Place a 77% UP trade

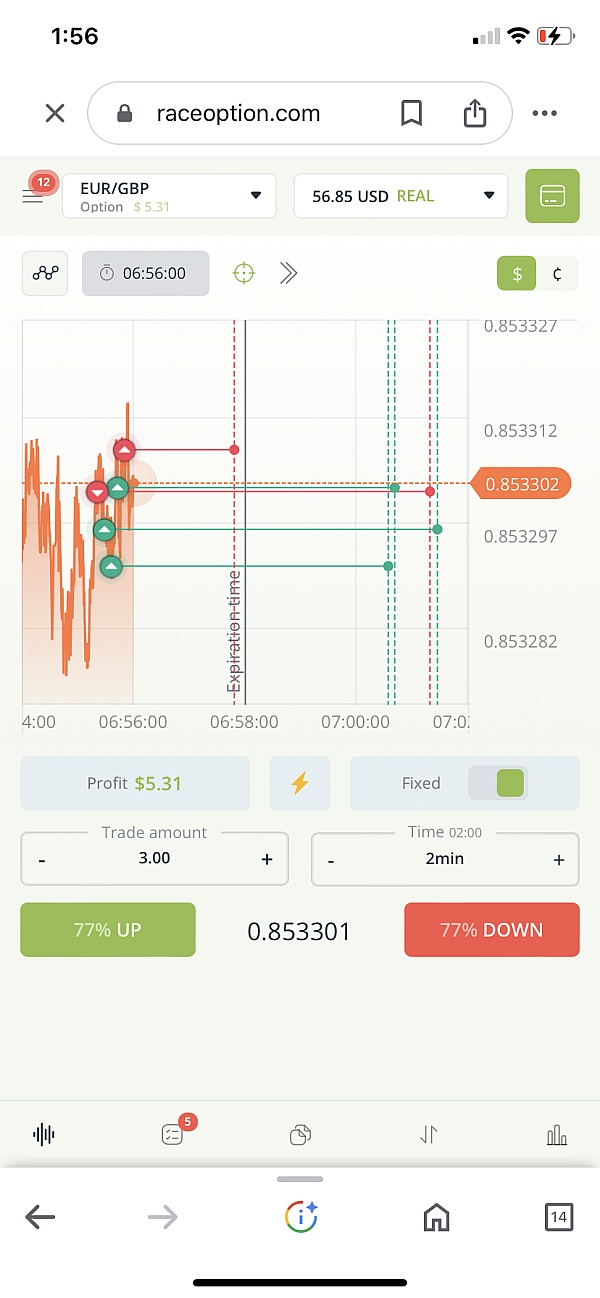(x=108, y=930)
